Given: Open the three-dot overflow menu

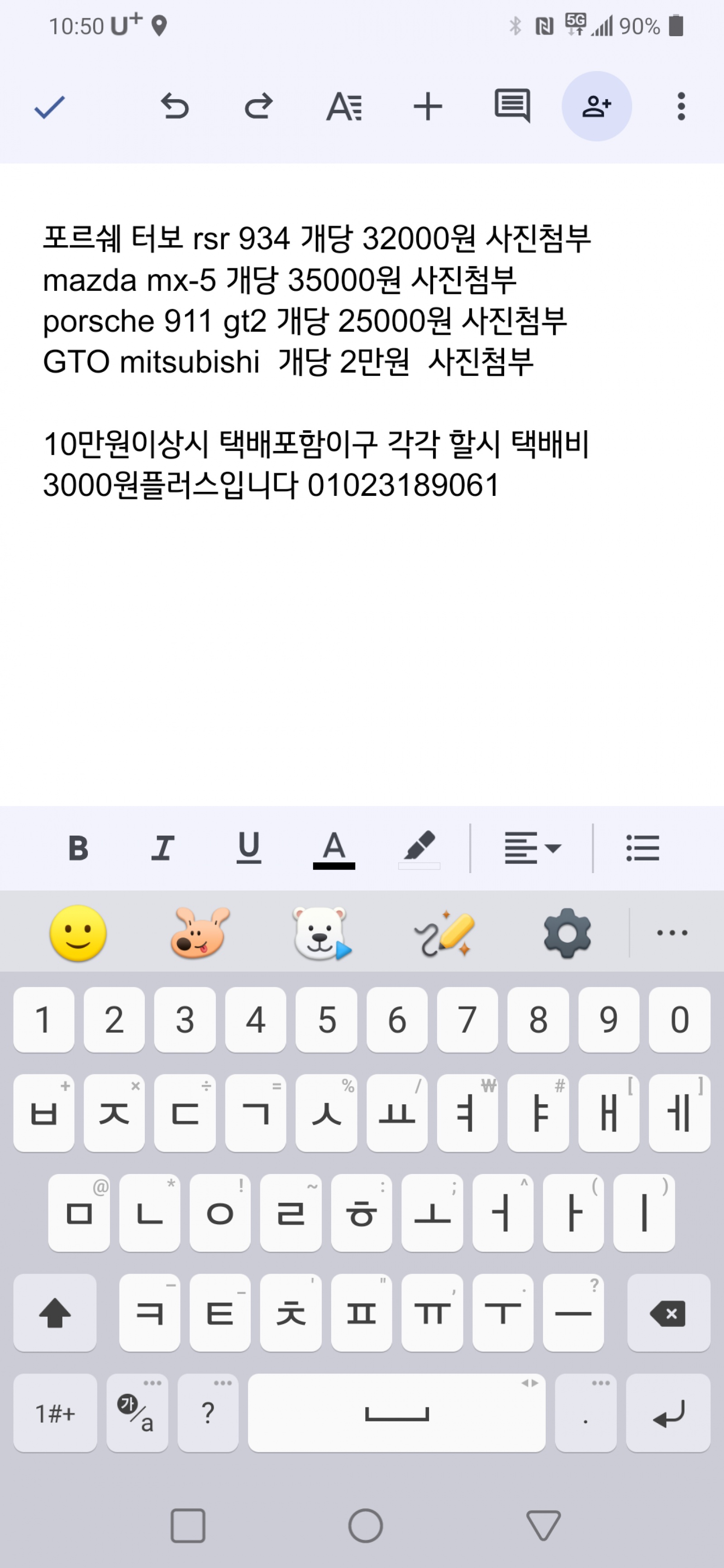Looking at the screenshot, I should coord(681,107).
